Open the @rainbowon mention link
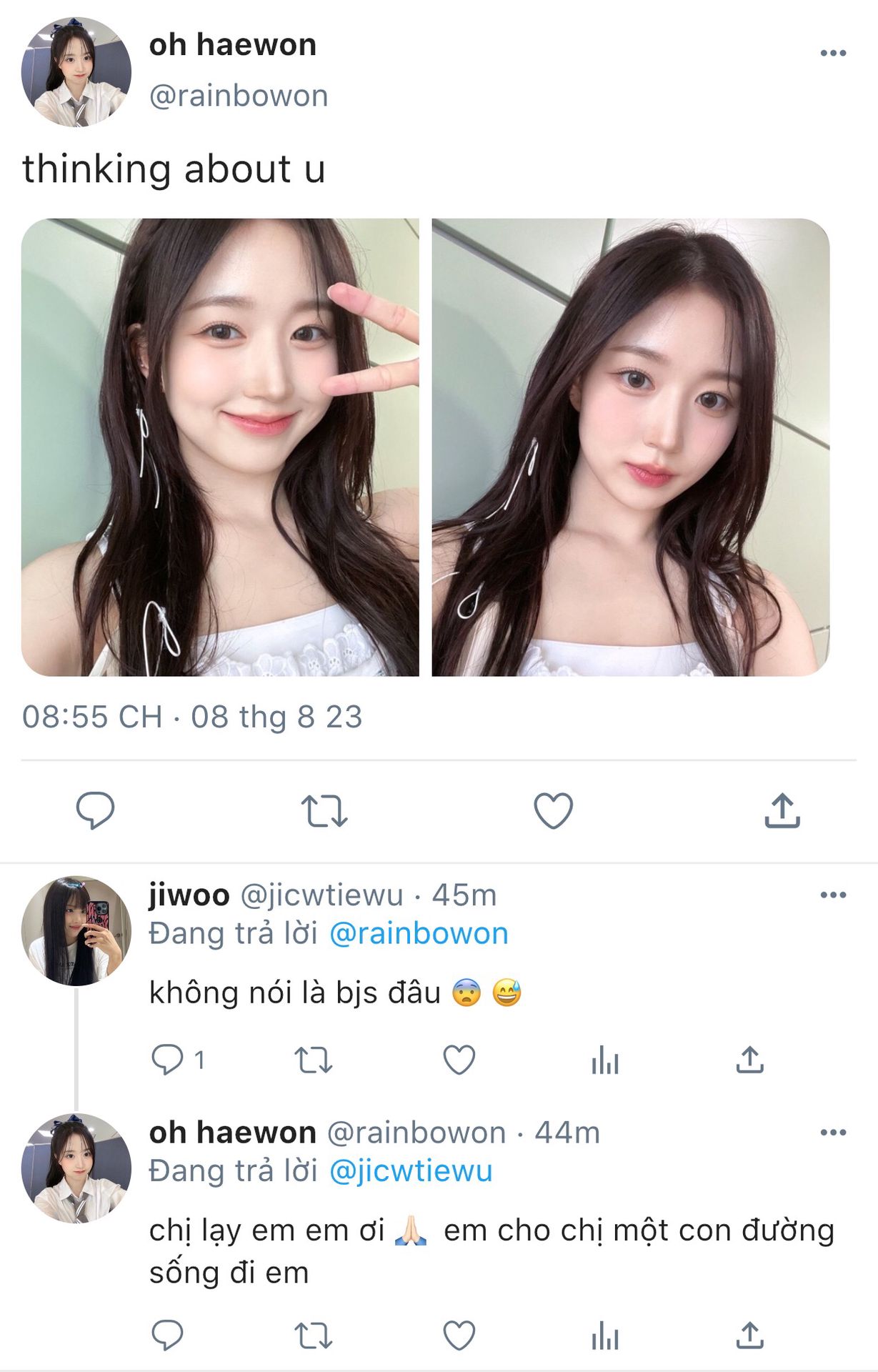 (x=418, y=934)
